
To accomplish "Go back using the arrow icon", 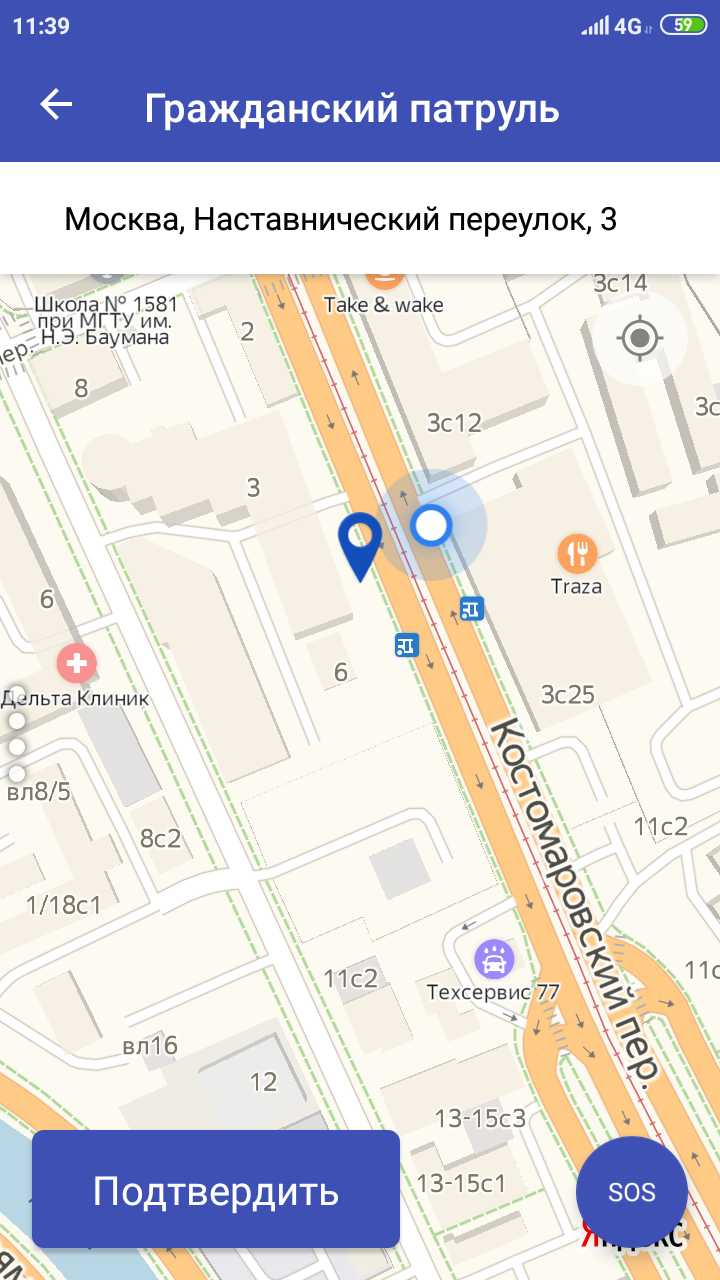I will pyautogui.click(x=56, y=105).
